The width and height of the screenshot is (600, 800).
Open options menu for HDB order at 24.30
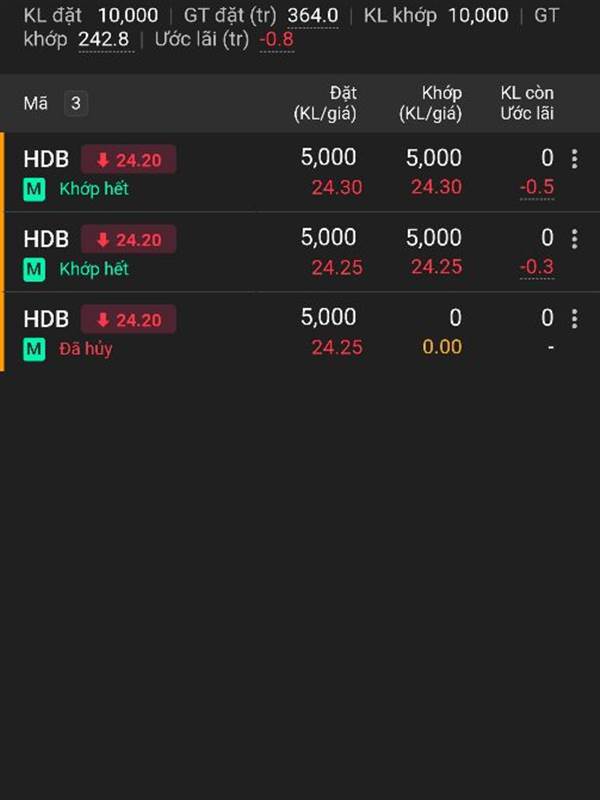574,159
